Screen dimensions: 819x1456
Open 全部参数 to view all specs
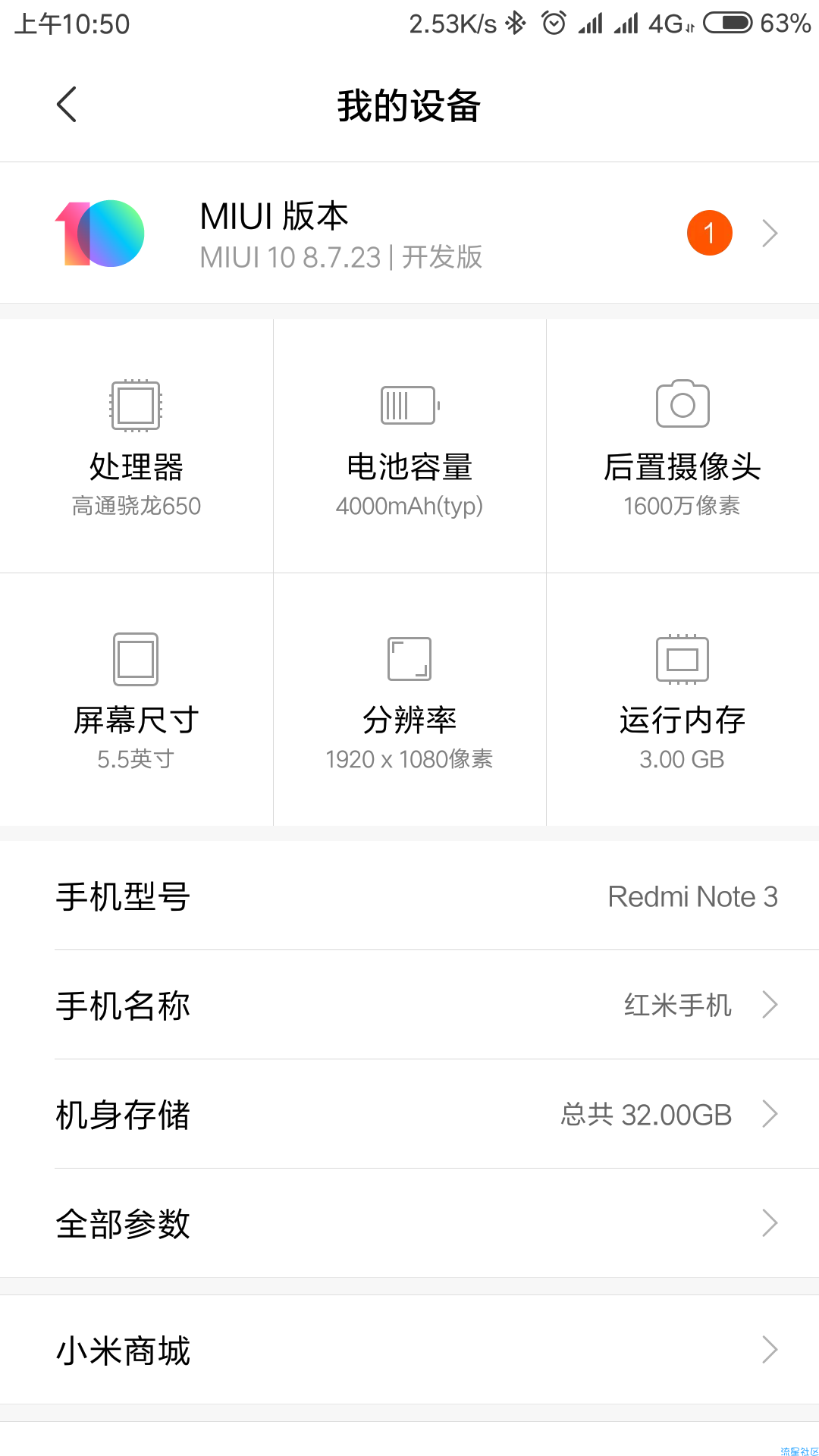409,1223
